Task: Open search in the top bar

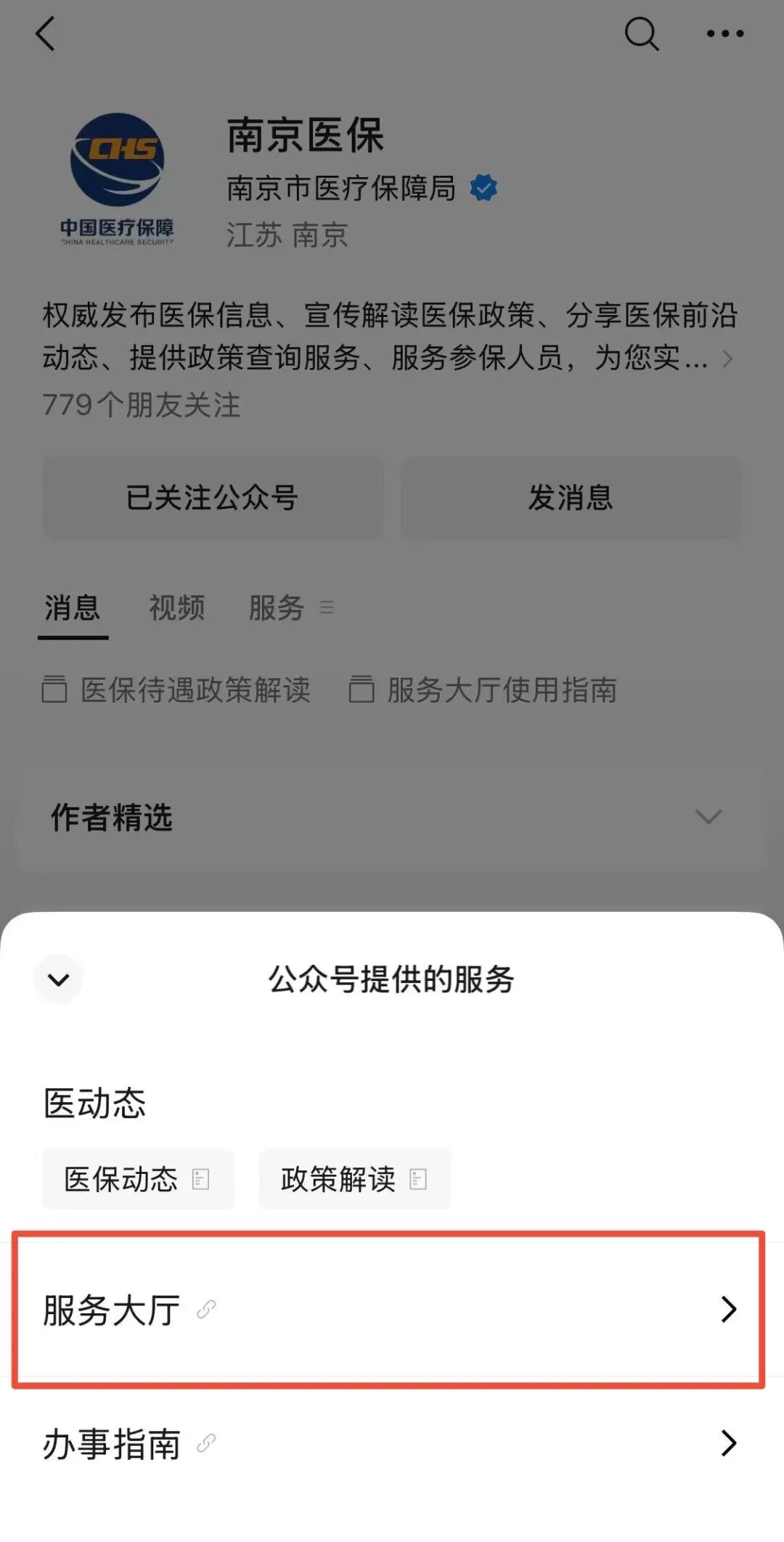Action: pos(642,34)
